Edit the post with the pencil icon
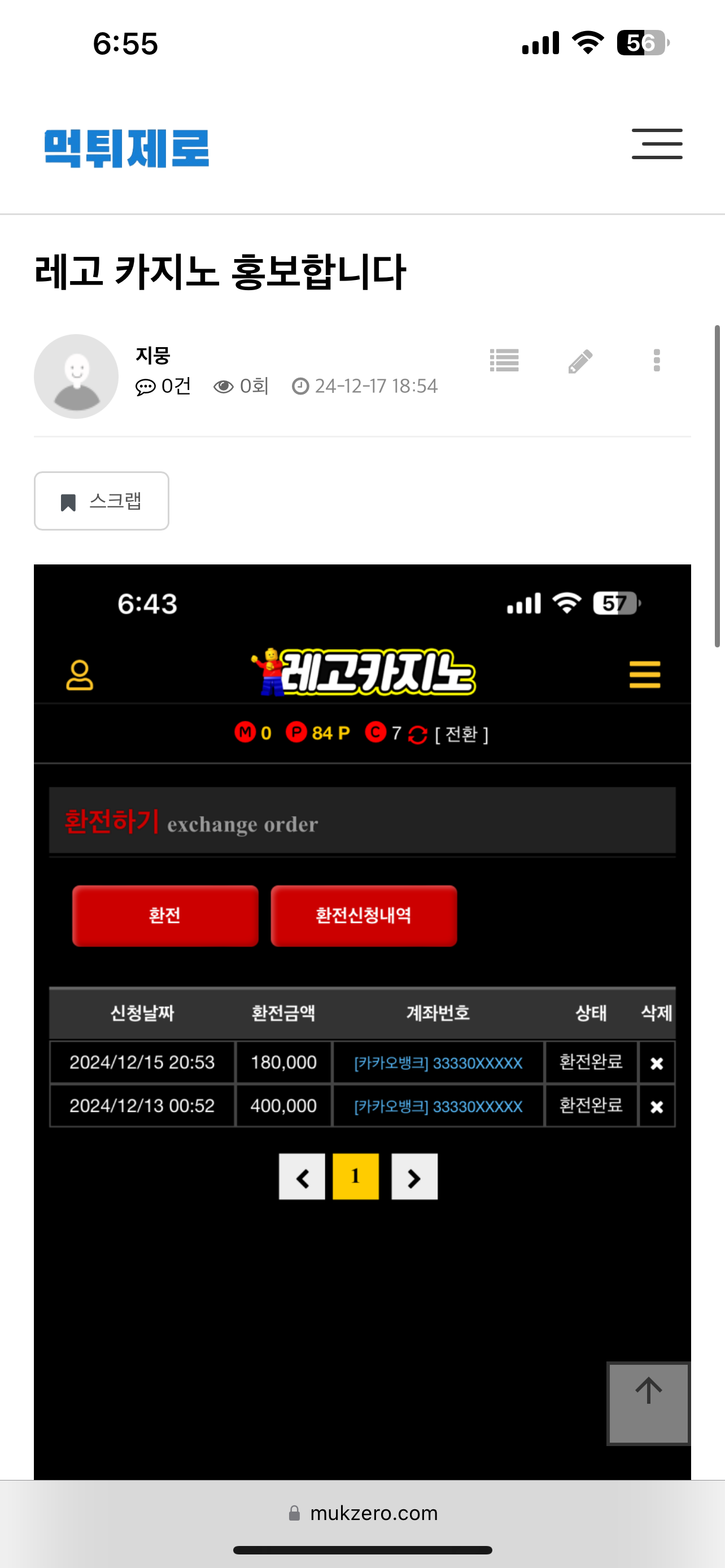725x1568 pixels. [x=580, y=360]
